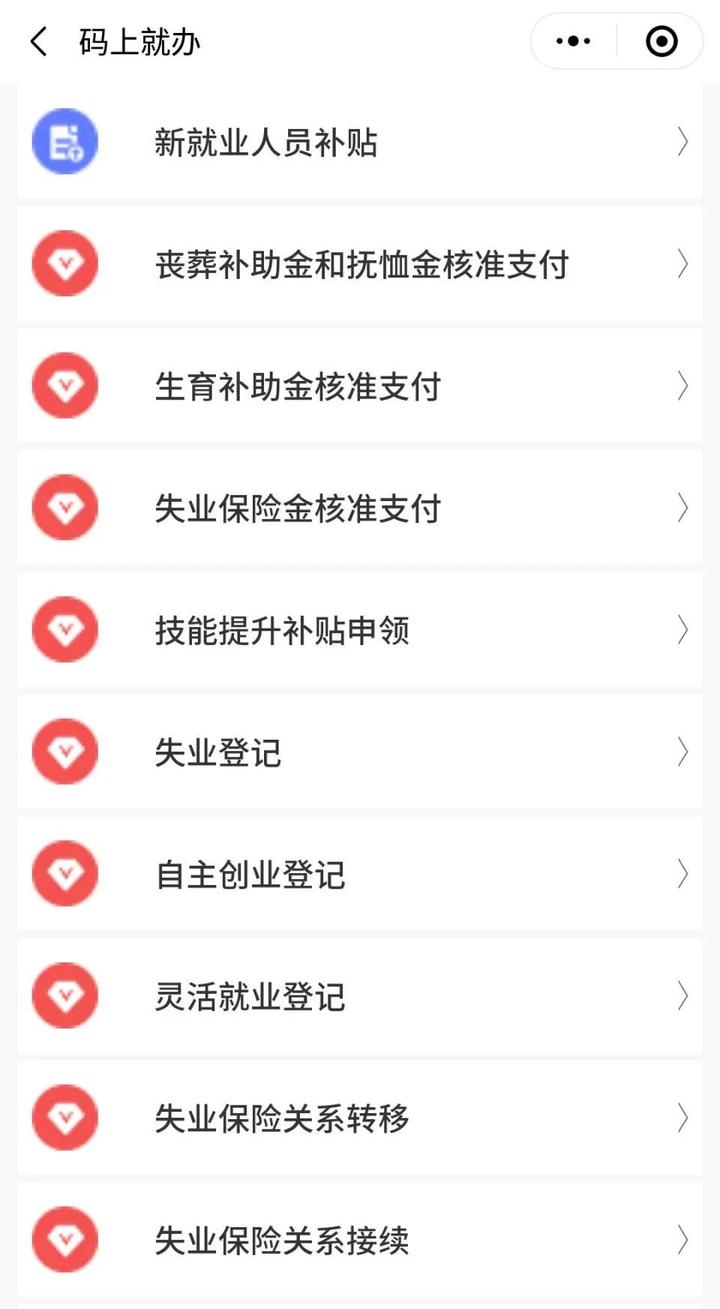
Task: Open 新就业人员补贴 service
Action: pos(360,143)
